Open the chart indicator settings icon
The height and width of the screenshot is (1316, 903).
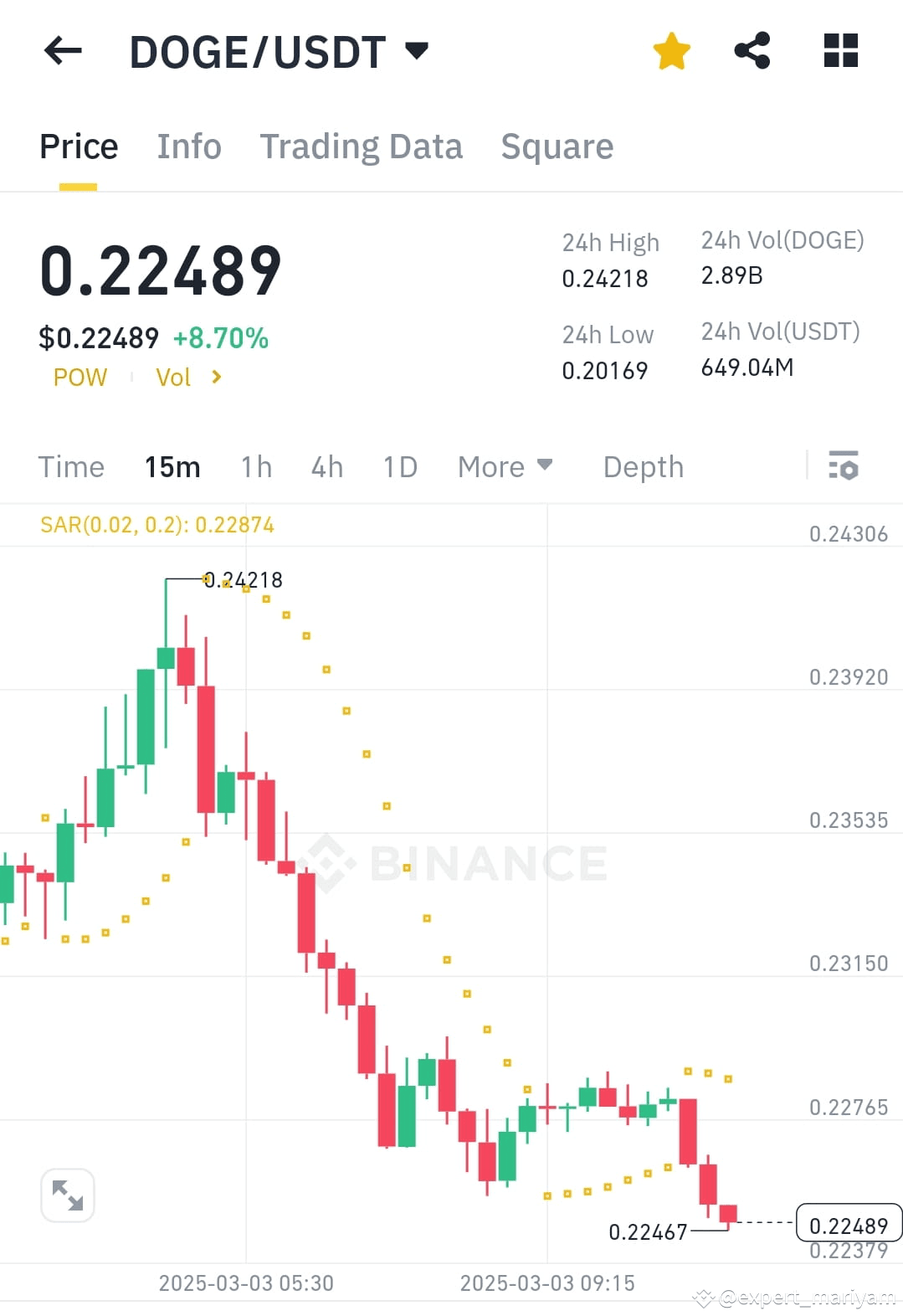click(844, 466)
